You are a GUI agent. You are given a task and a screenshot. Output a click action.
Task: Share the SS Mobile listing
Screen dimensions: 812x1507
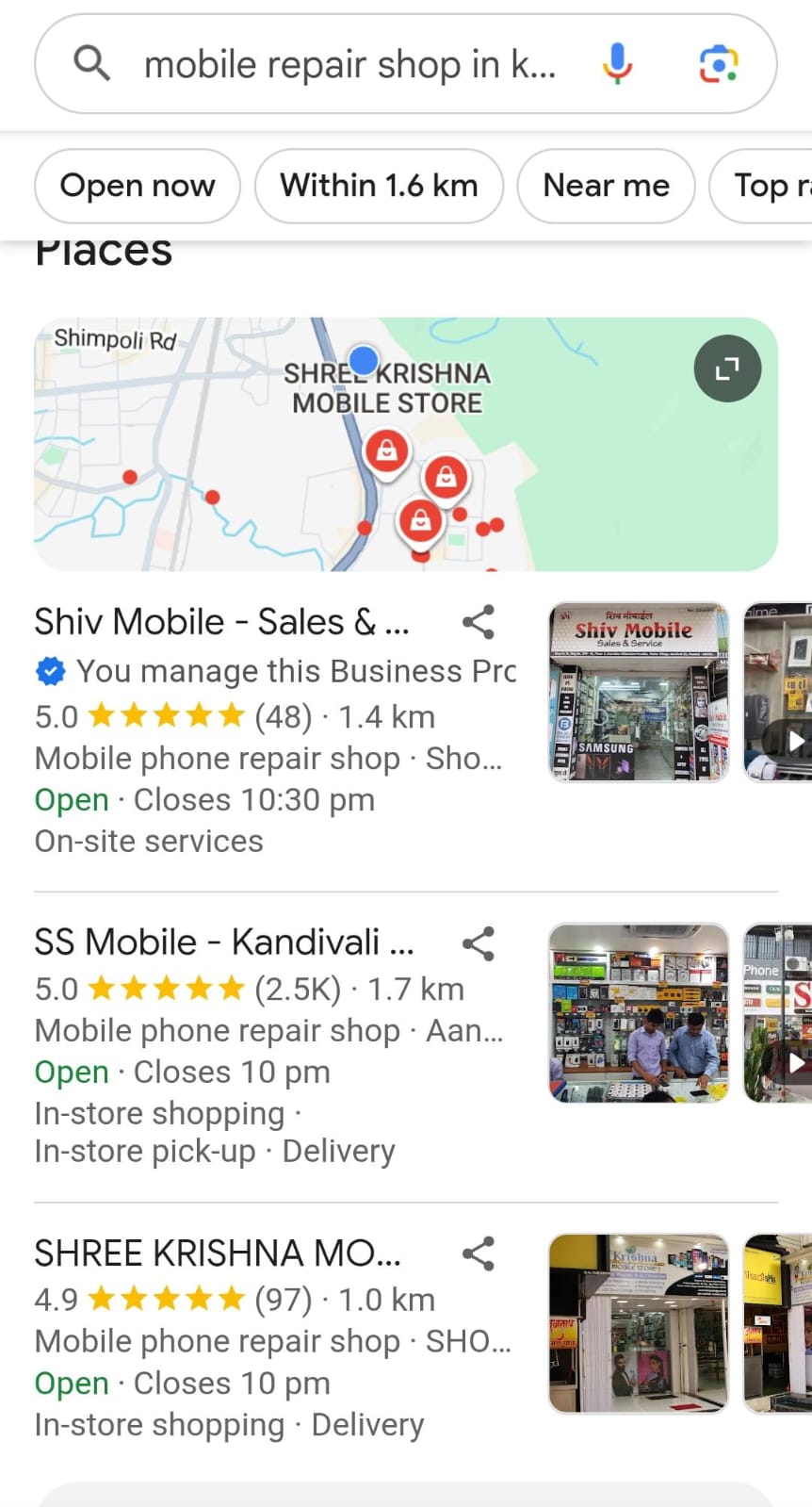[479, 943]
